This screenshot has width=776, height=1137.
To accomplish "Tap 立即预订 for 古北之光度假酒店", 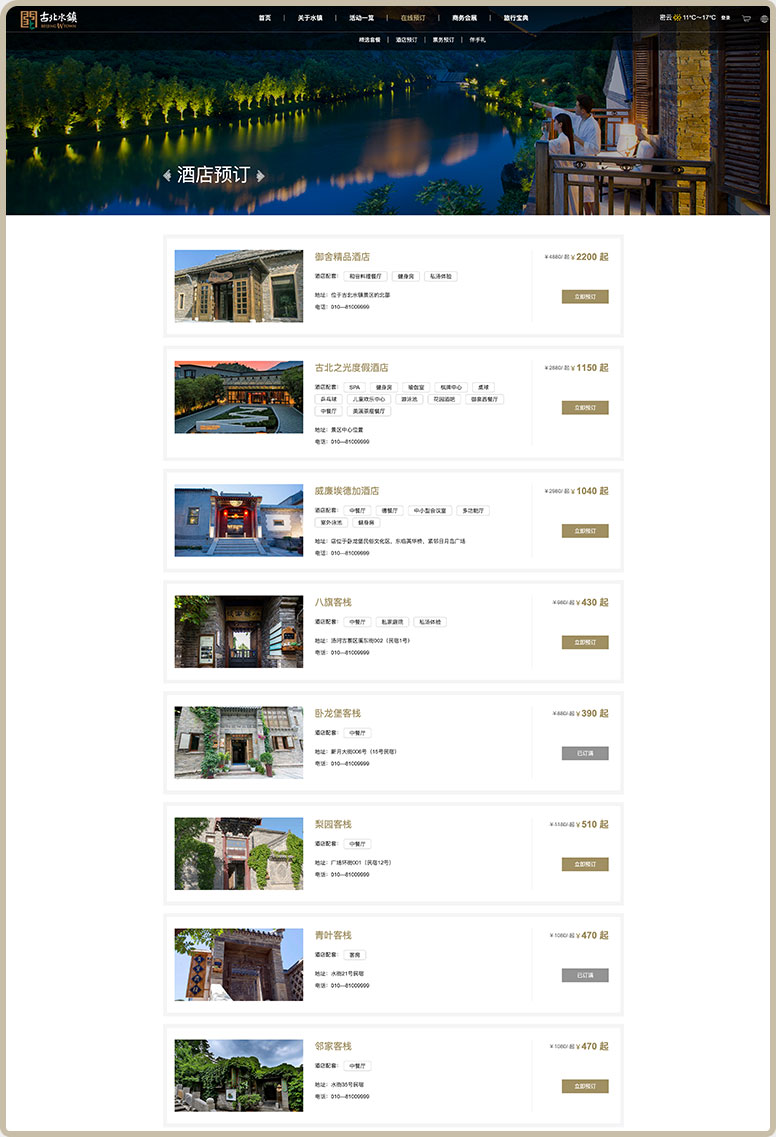I will click(x=585, y=407).
